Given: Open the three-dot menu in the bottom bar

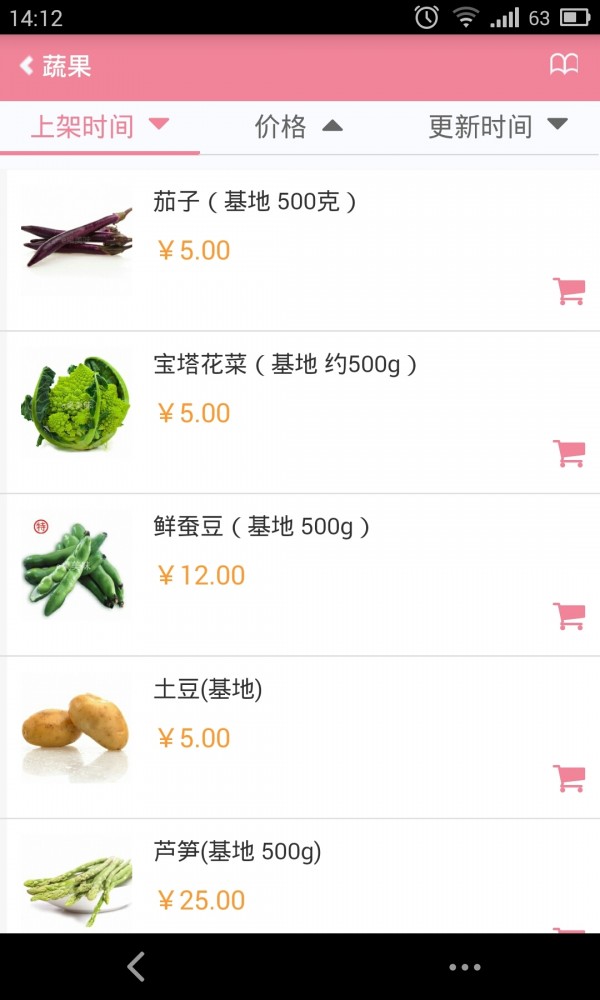Looking at the screenshot, I should click(x=465, y=967).
